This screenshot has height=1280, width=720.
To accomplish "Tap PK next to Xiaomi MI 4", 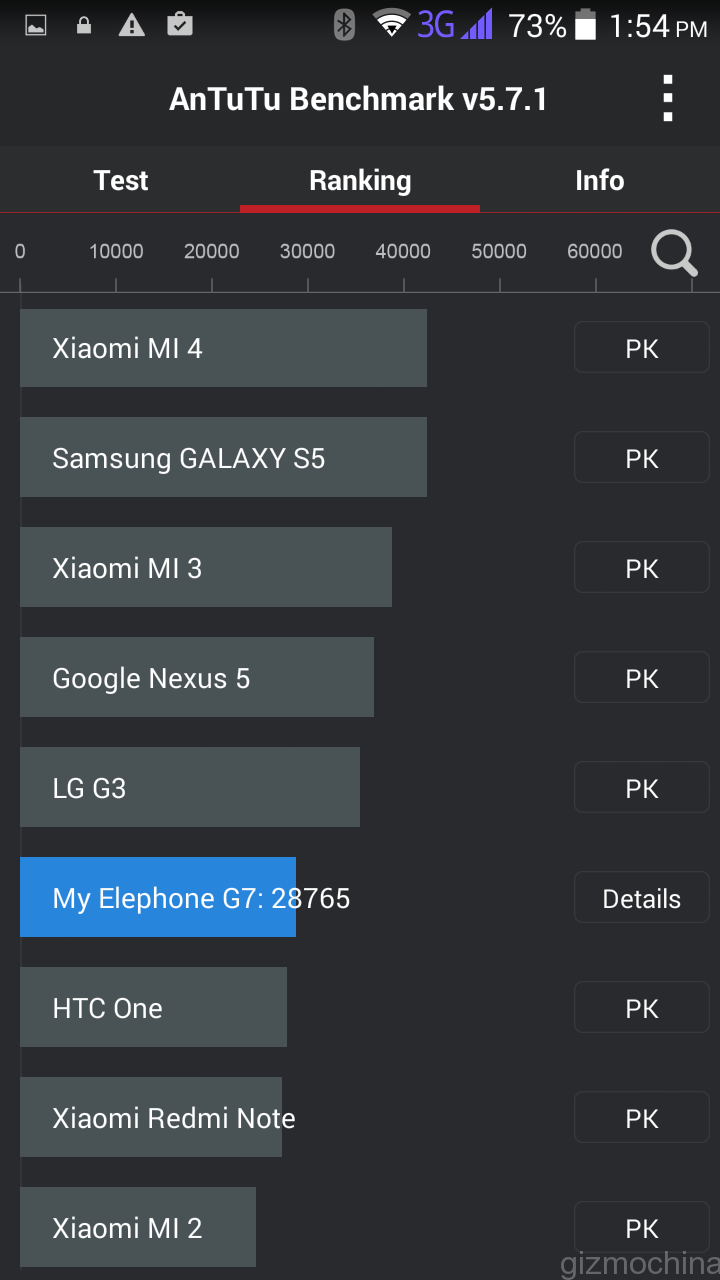I will pyautogui.click(x=641, y=348).
